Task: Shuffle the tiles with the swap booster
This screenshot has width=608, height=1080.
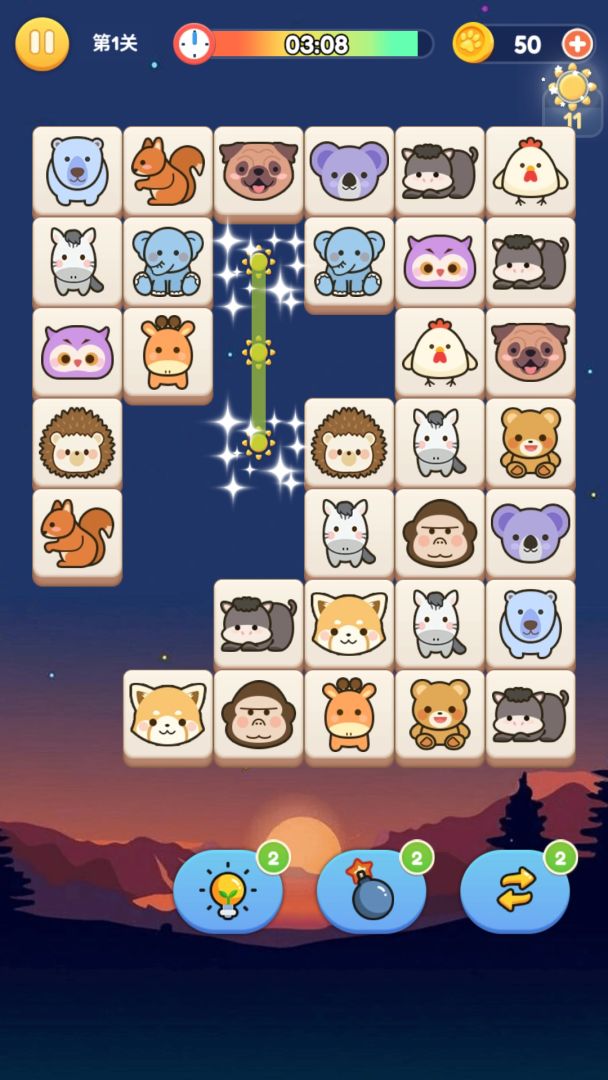Action: (515, 890)
